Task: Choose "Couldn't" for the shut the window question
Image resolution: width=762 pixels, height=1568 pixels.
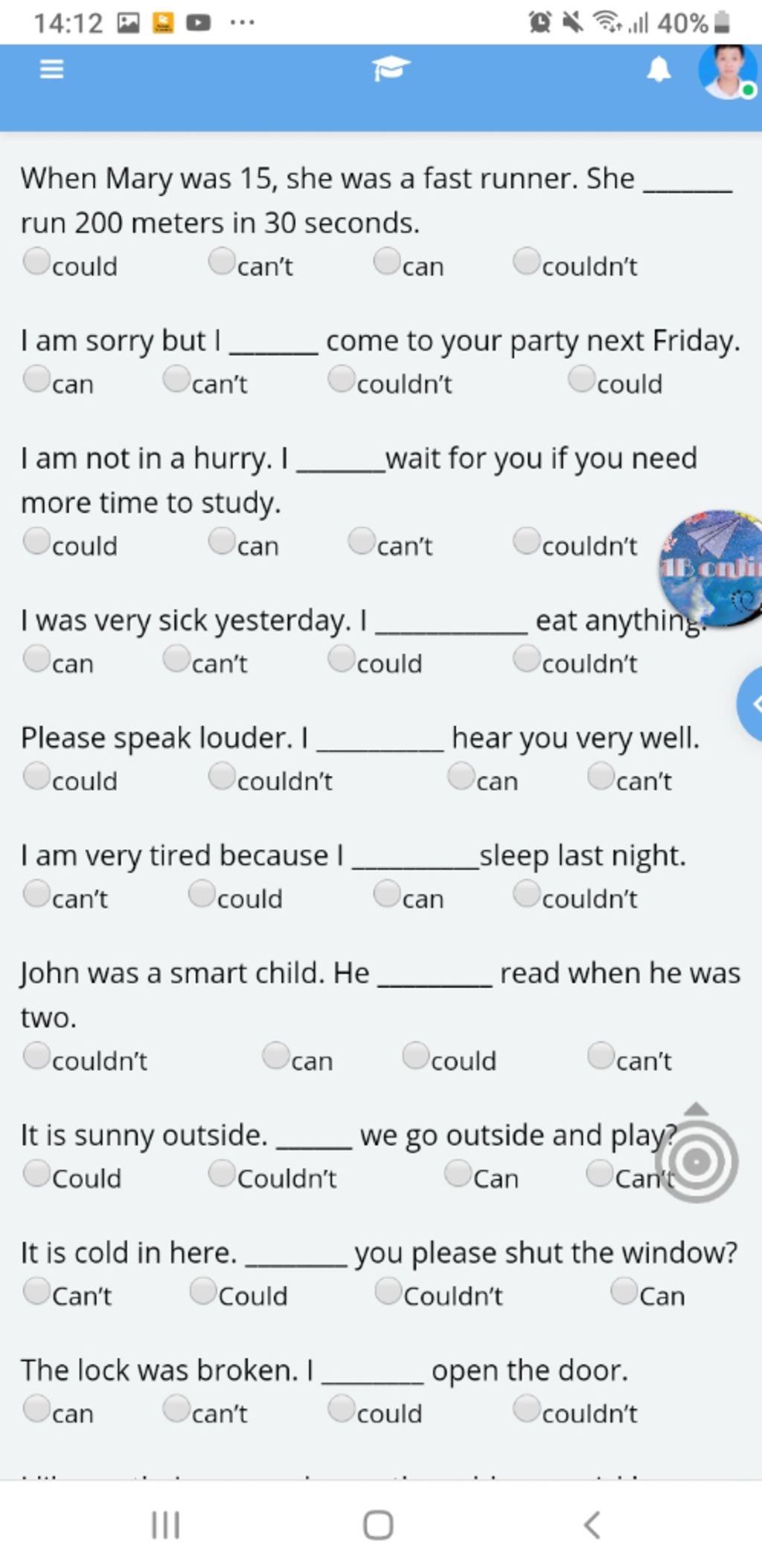Action: click(388, 1291)
